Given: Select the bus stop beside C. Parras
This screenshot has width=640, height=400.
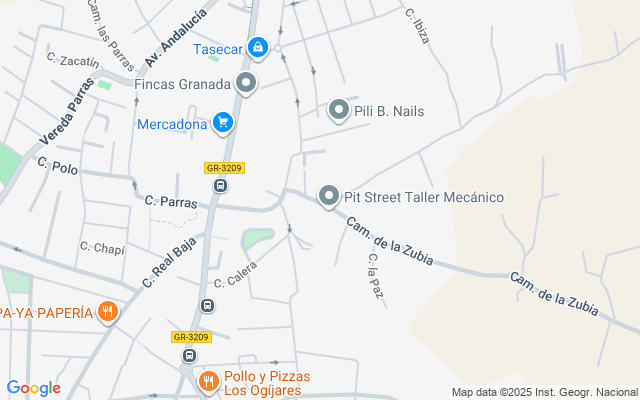Looking at the screenshot, I should click(x=220, y=185).
